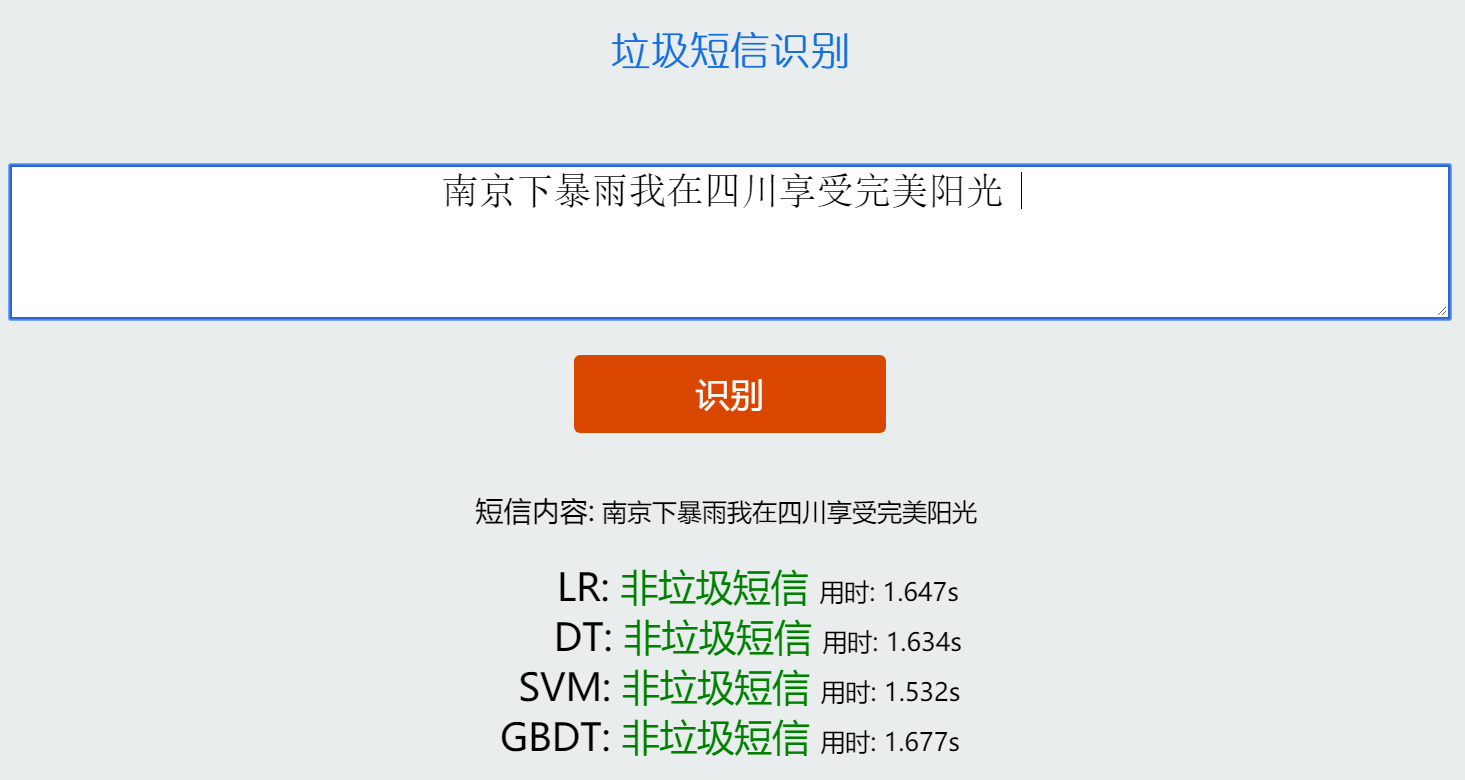Image resolution: width=1465 pixels, height=780 pixels.
Task: Tap the orange 识别 button
Action: tap(729, 394)
